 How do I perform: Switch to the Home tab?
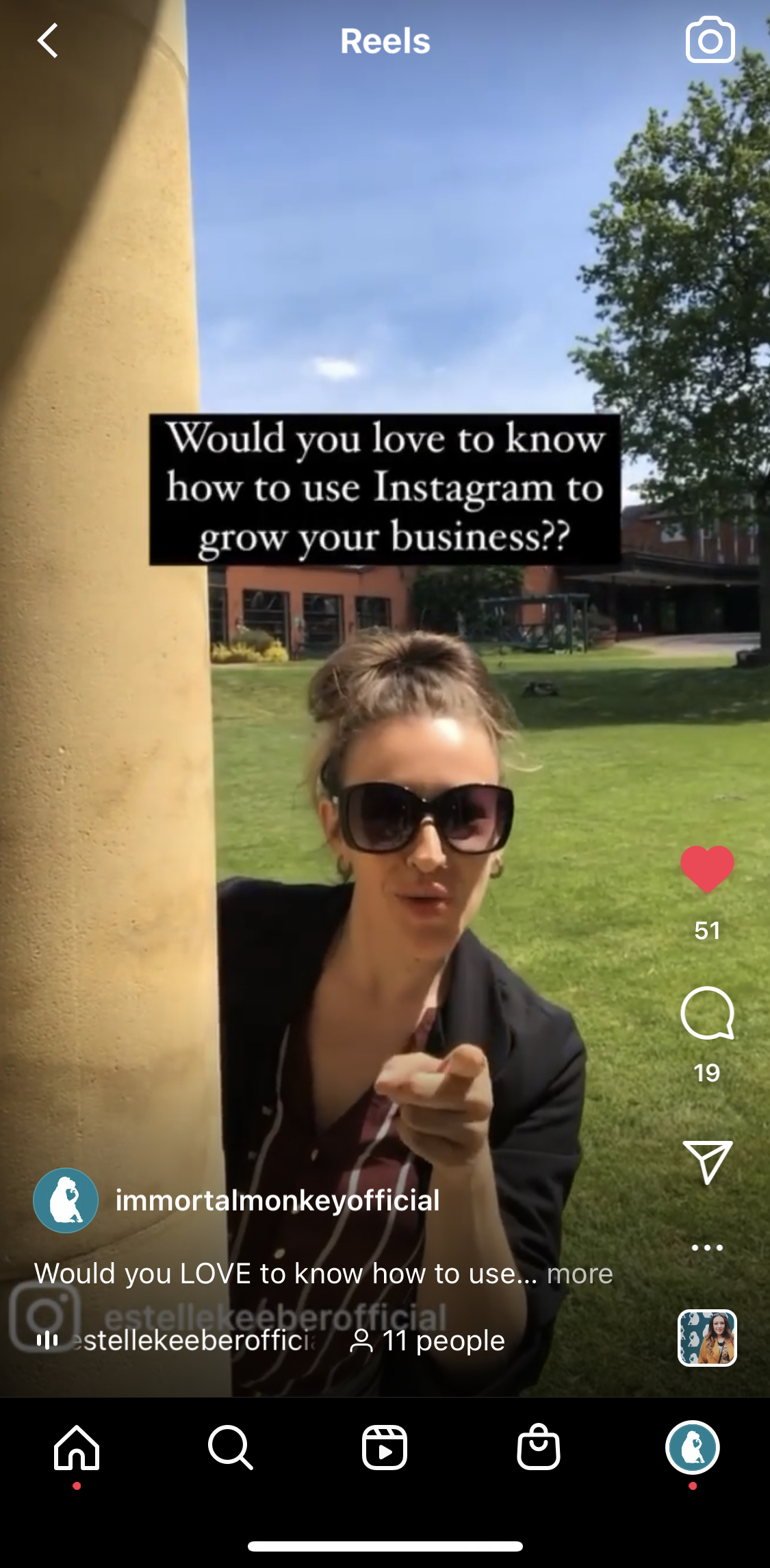[77, 1448]
